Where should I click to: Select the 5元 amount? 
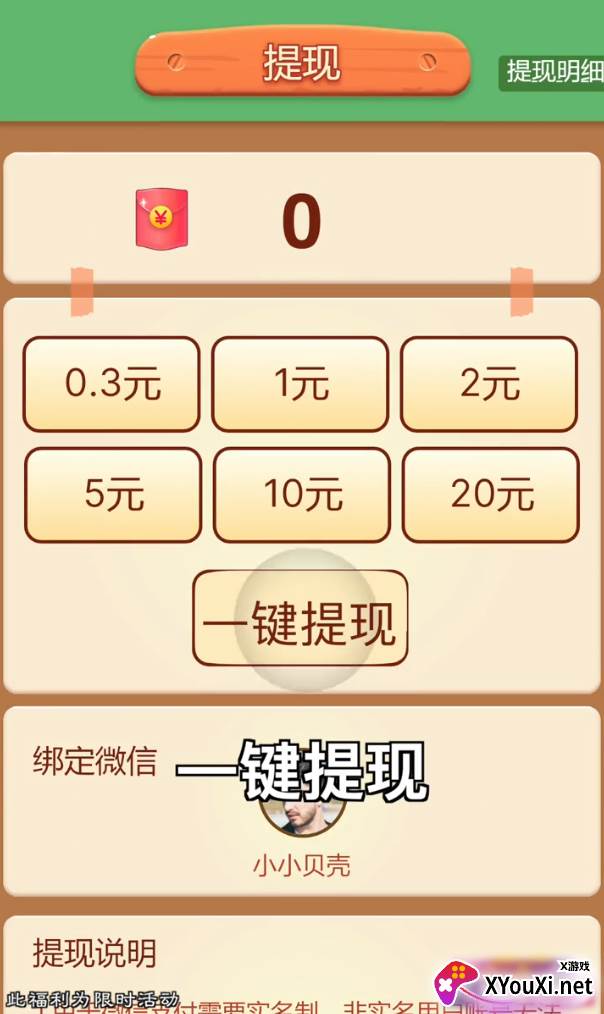coord(113,495)
